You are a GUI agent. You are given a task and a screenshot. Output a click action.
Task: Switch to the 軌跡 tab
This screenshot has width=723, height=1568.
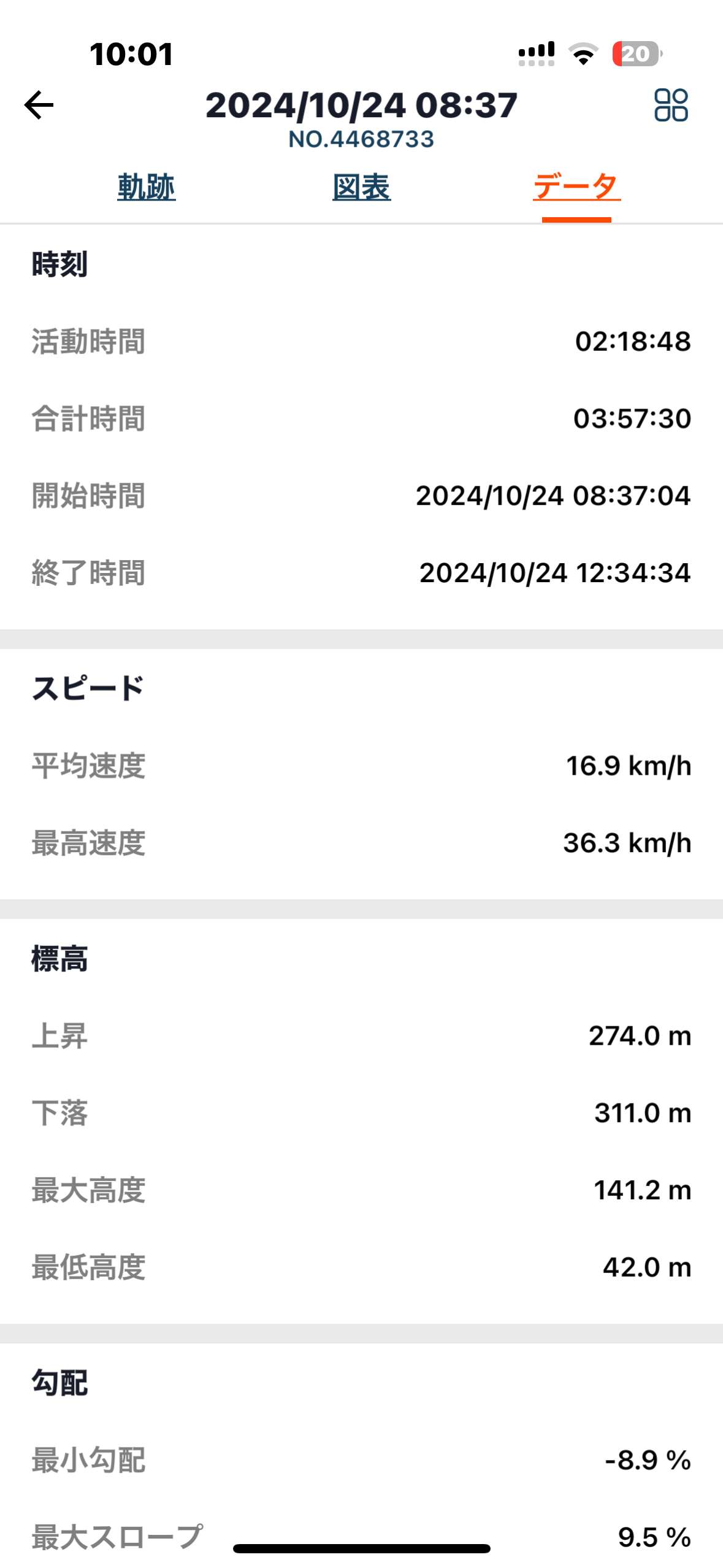click(147, 187)
